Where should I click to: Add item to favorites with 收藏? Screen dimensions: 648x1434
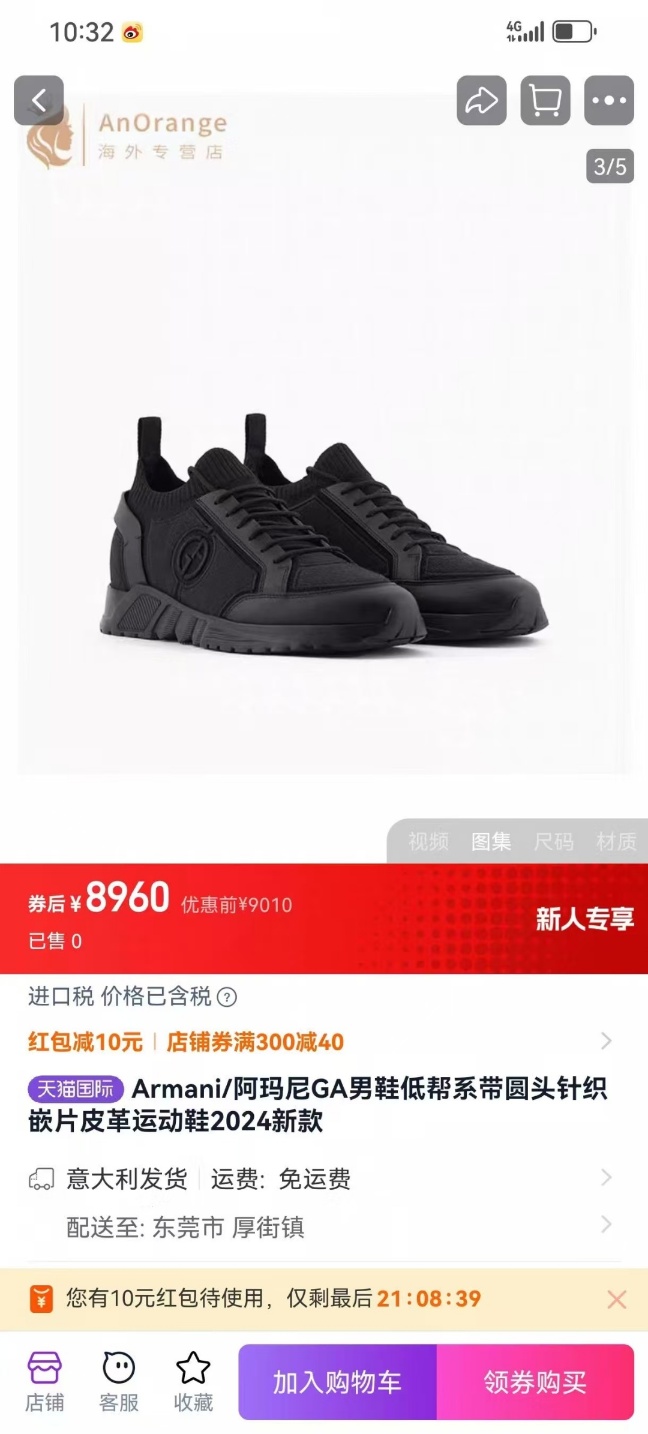pos(193,1381)
